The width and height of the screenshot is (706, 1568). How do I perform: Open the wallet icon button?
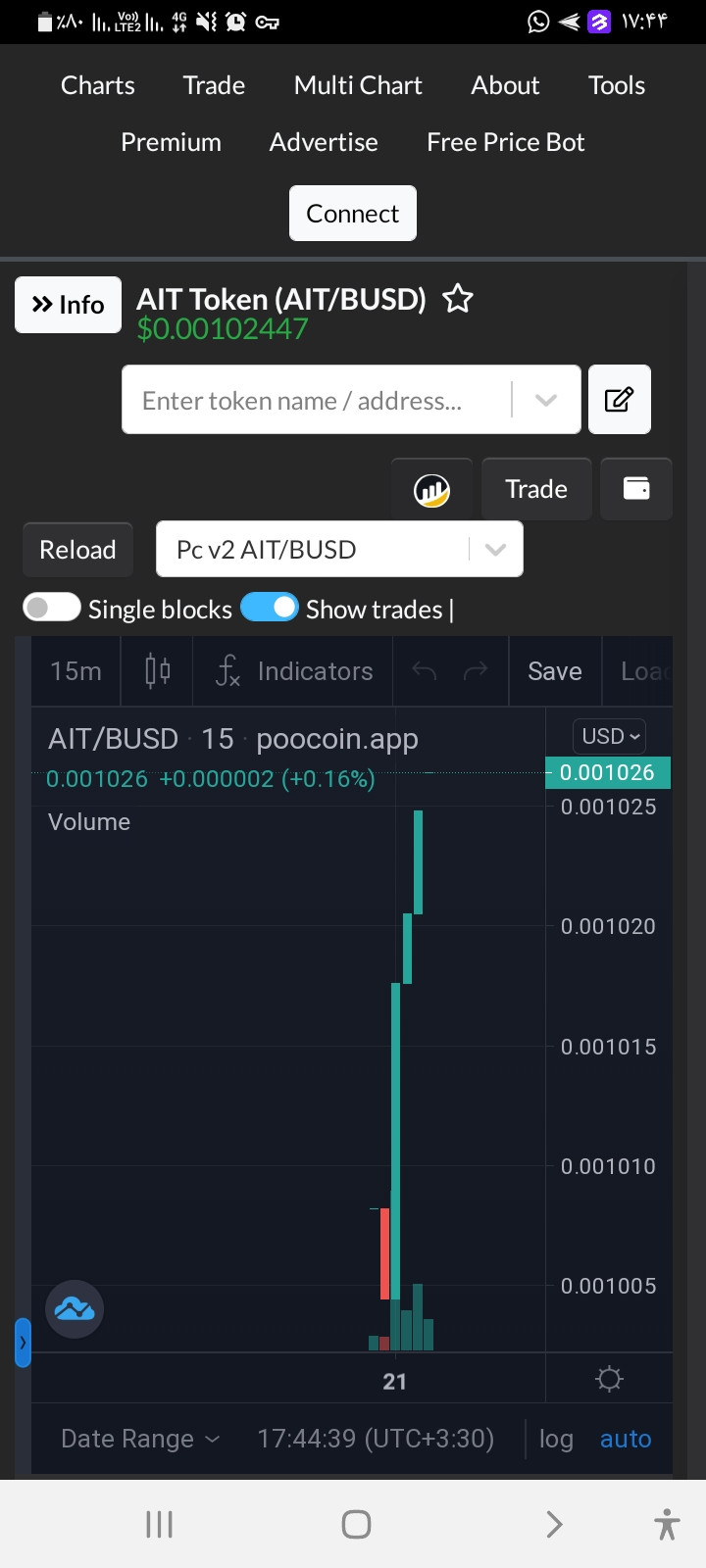[636, 489]
